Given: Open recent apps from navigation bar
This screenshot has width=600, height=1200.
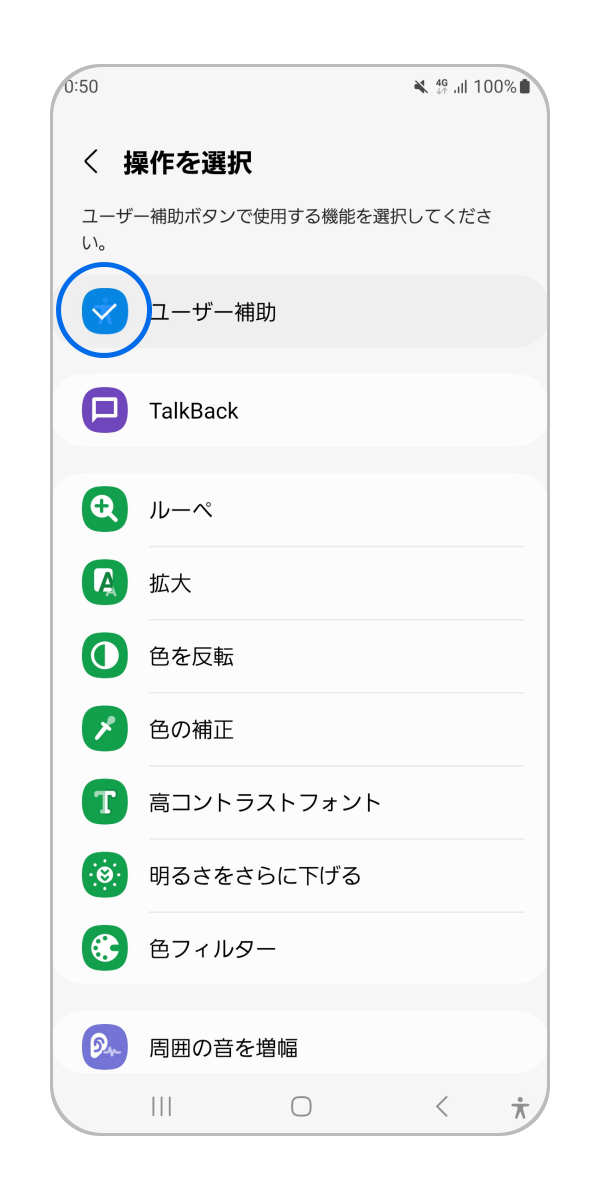Looking at the screenshot, I should coord(161,1106).
